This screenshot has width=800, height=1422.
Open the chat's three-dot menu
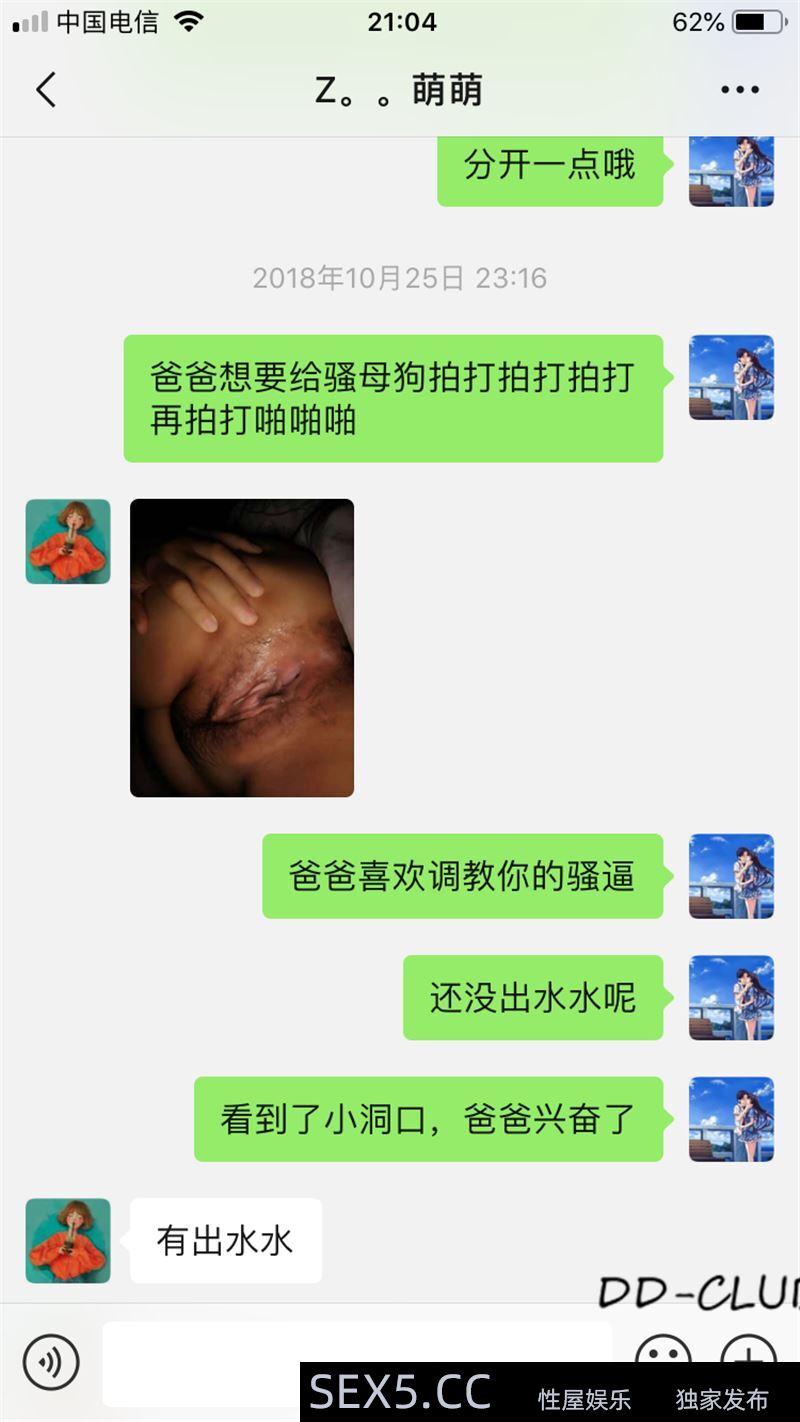tap(739, 90)
